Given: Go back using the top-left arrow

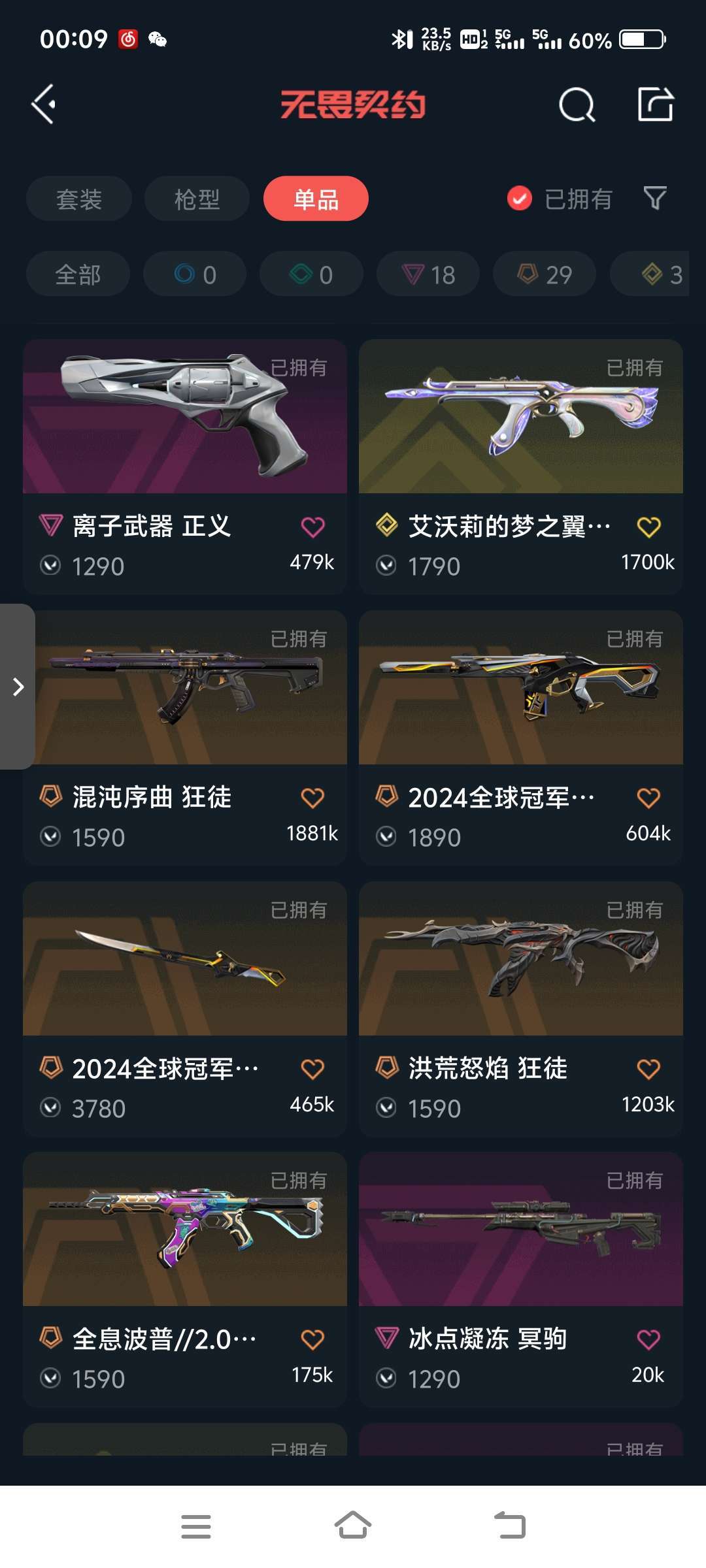Looking at the screenshot, I should (44, 105).
